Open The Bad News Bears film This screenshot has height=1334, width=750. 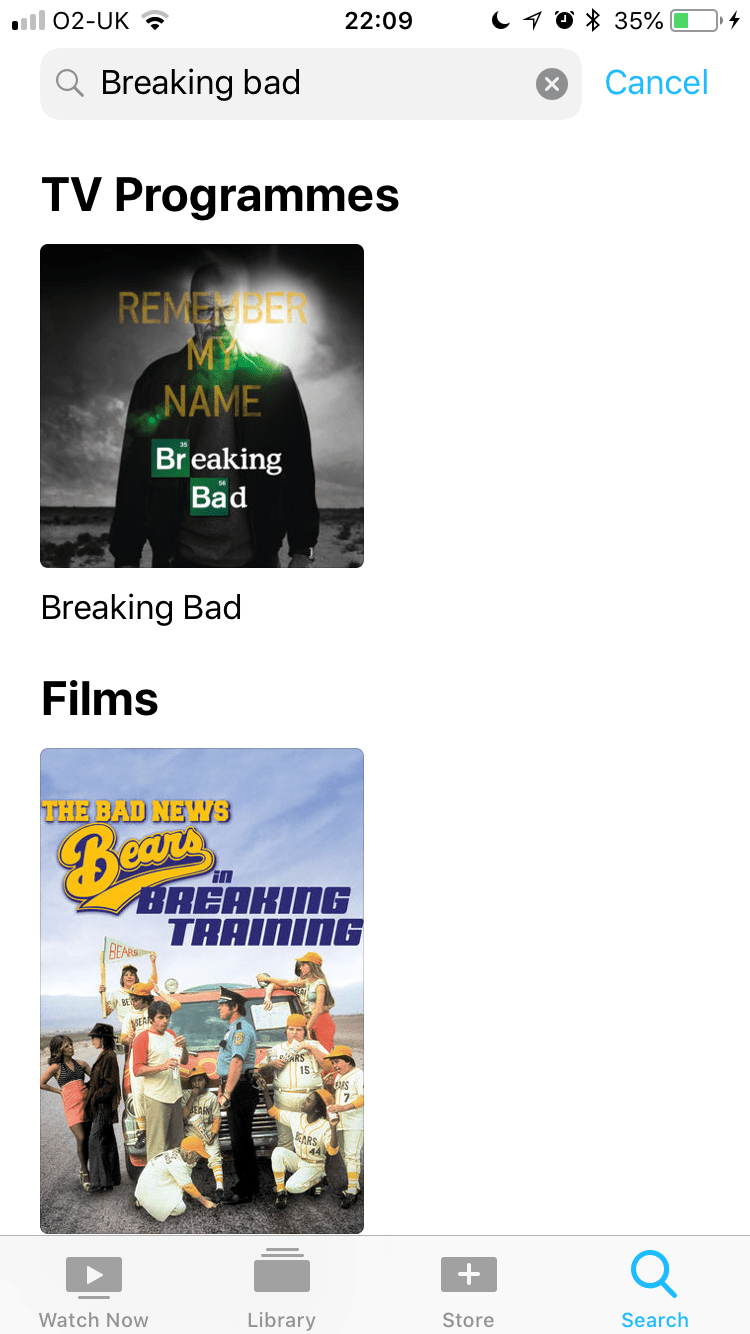pyautogui.click(x=202, y=990)
